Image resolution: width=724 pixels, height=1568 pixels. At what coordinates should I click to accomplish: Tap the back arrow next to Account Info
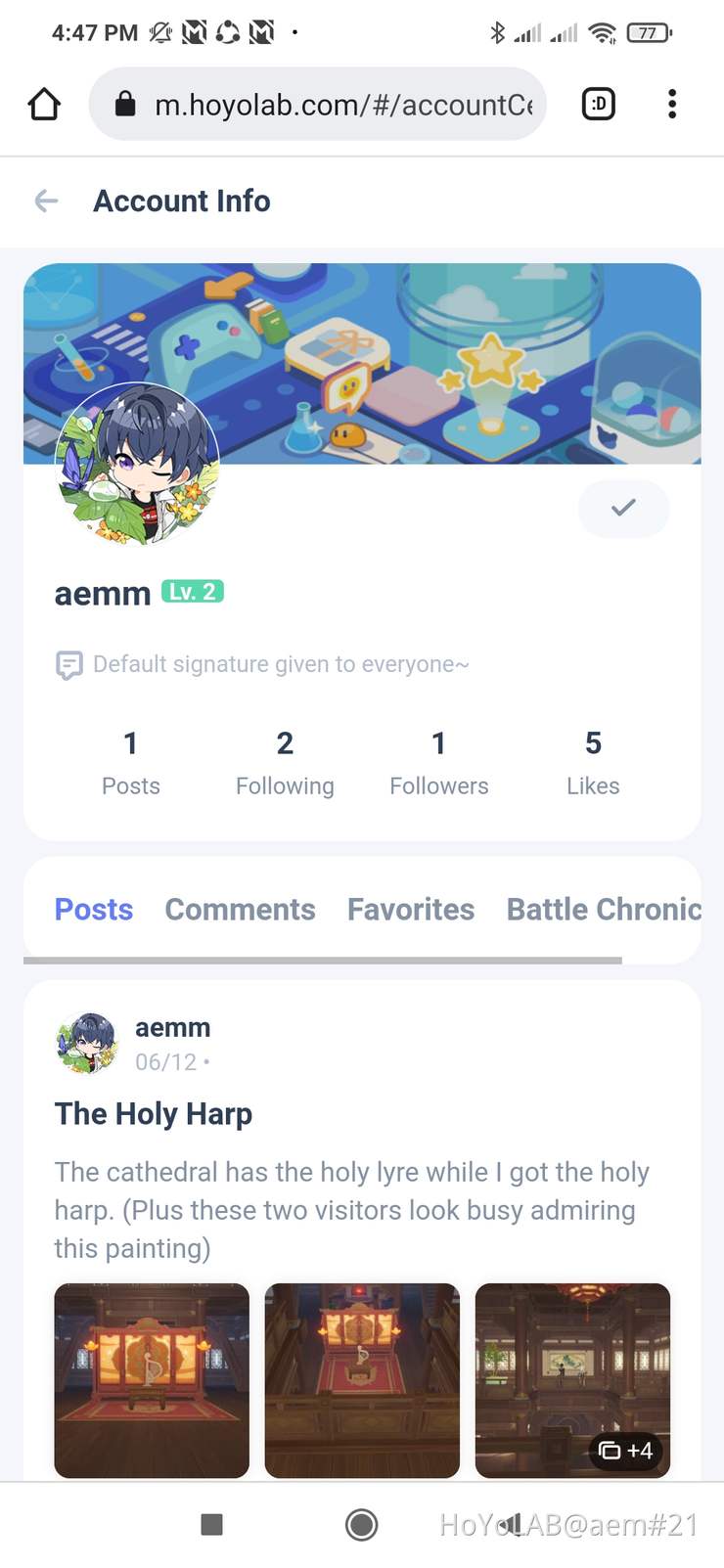45,201
